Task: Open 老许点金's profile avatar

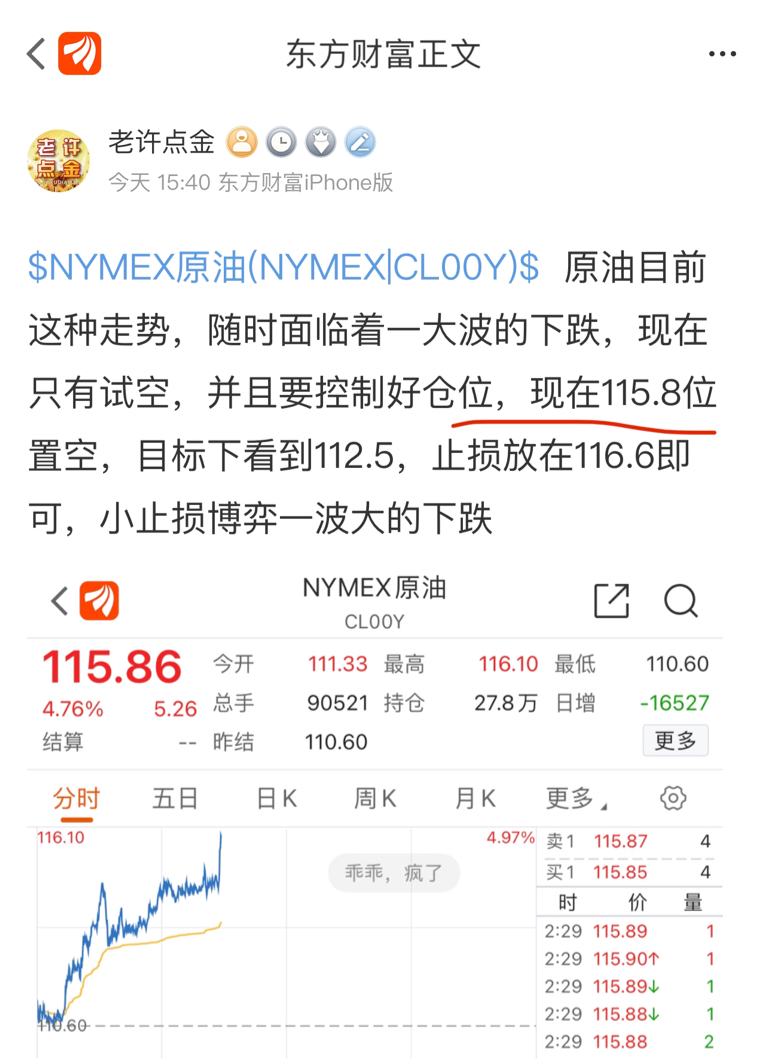Action: [x=58, y=160]
